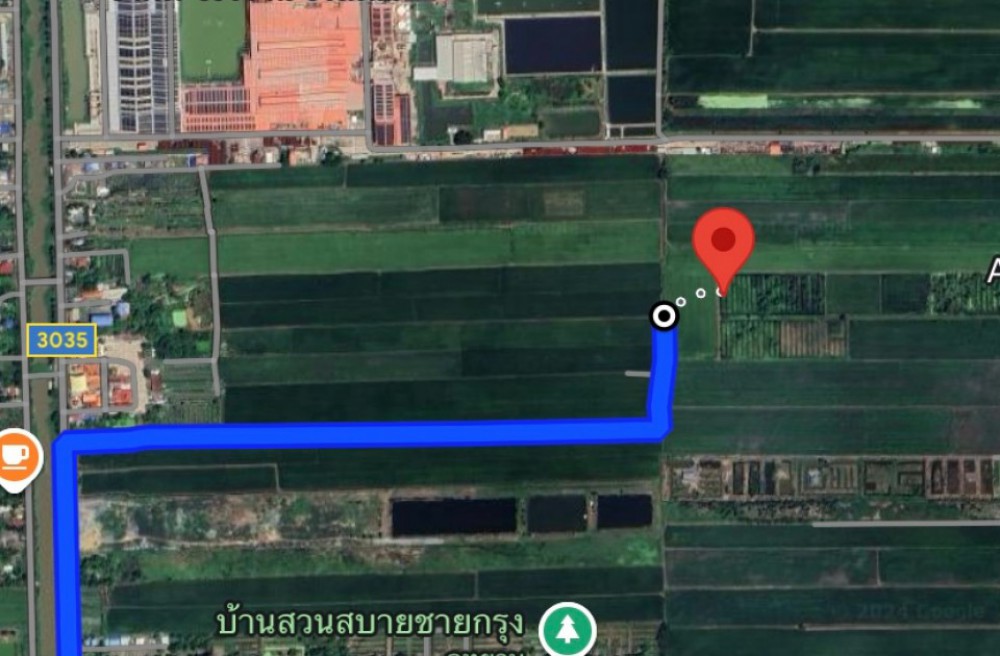Open the orange coffee shop marker
The height and width of the screenshot is (656, 1000).
pos(16,456)
